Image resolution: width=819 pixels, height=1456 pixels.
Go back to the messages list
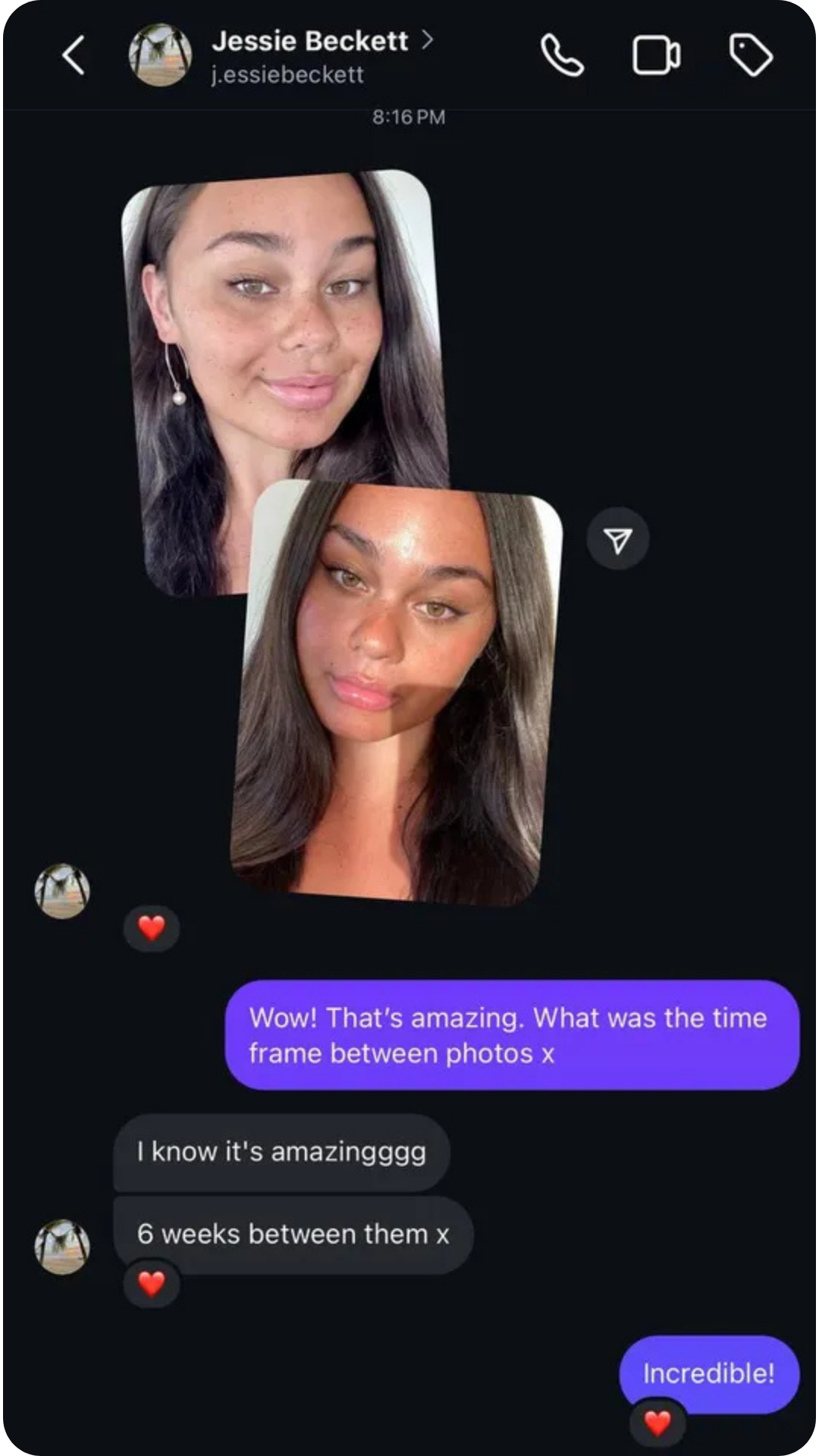pyautogui.click(x=74, y=55)
